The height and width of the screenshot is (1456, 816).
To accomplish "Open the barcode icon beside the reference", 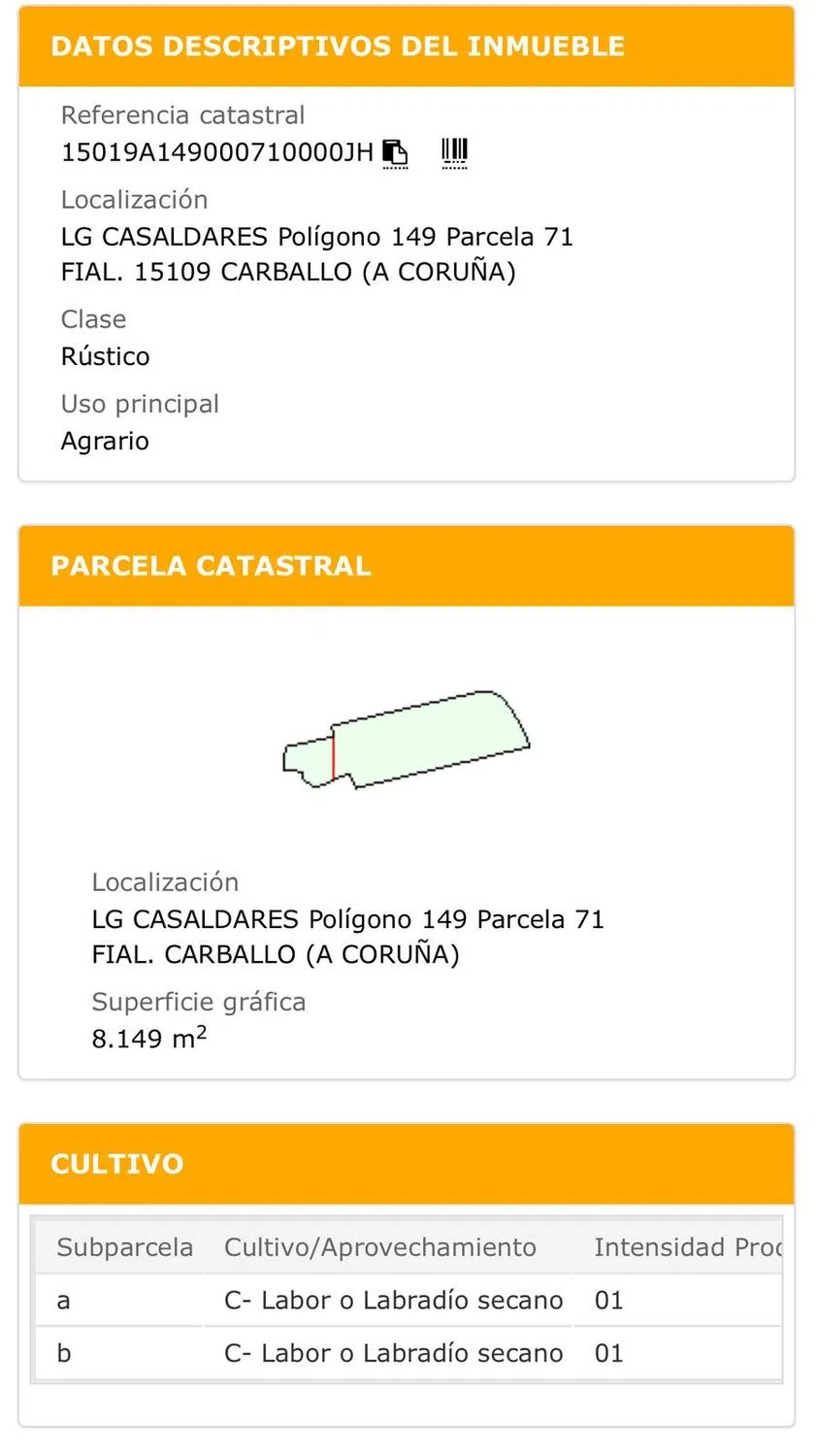I will pos(454,151).
